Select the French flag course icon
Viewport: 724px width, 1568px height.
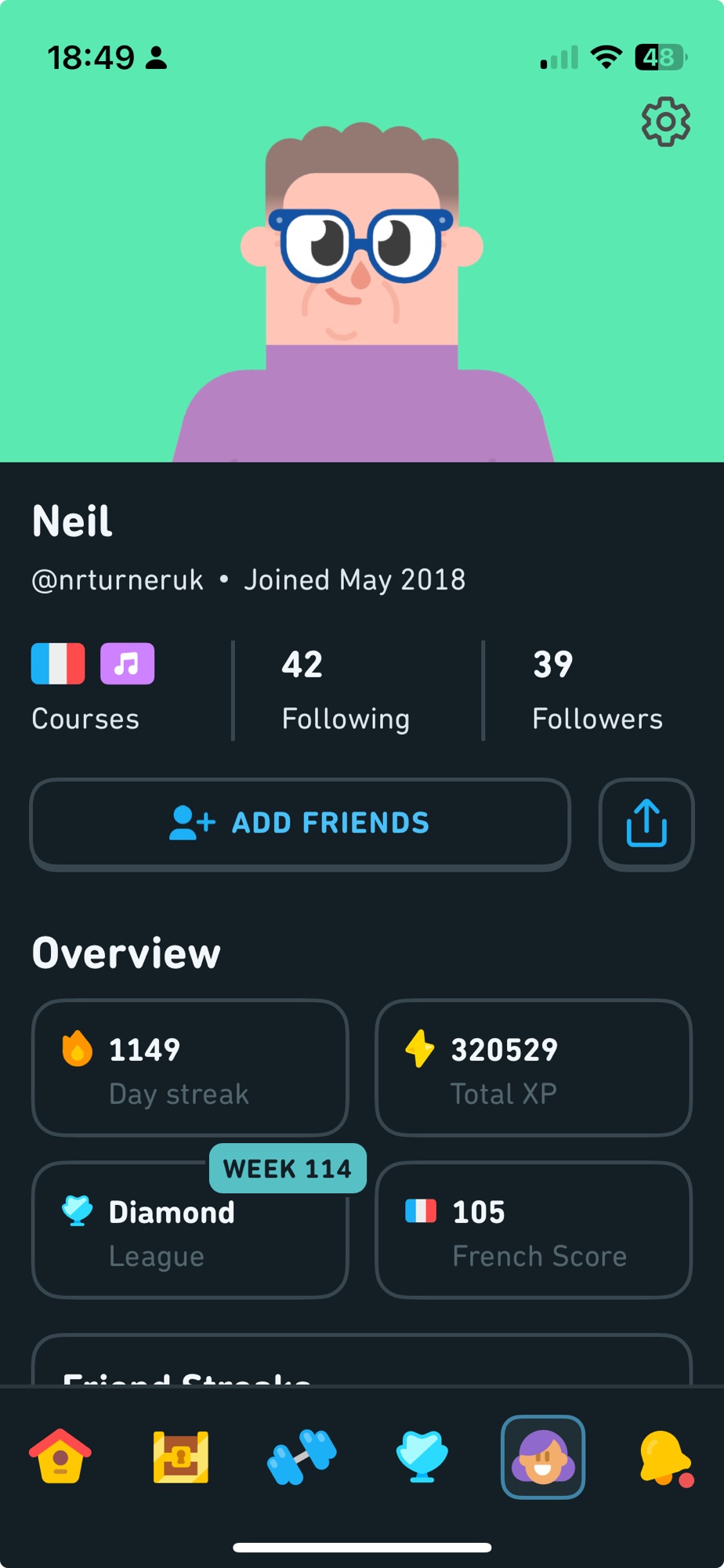pyautogui.click(x=57, y=663)
